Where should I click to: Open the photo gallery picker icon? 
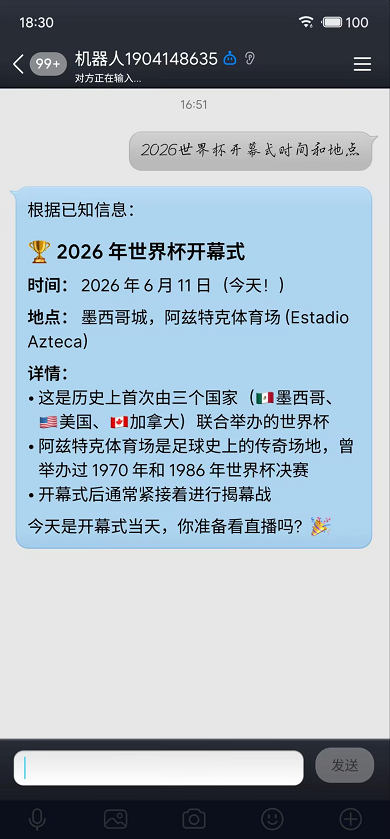point(116,819)
